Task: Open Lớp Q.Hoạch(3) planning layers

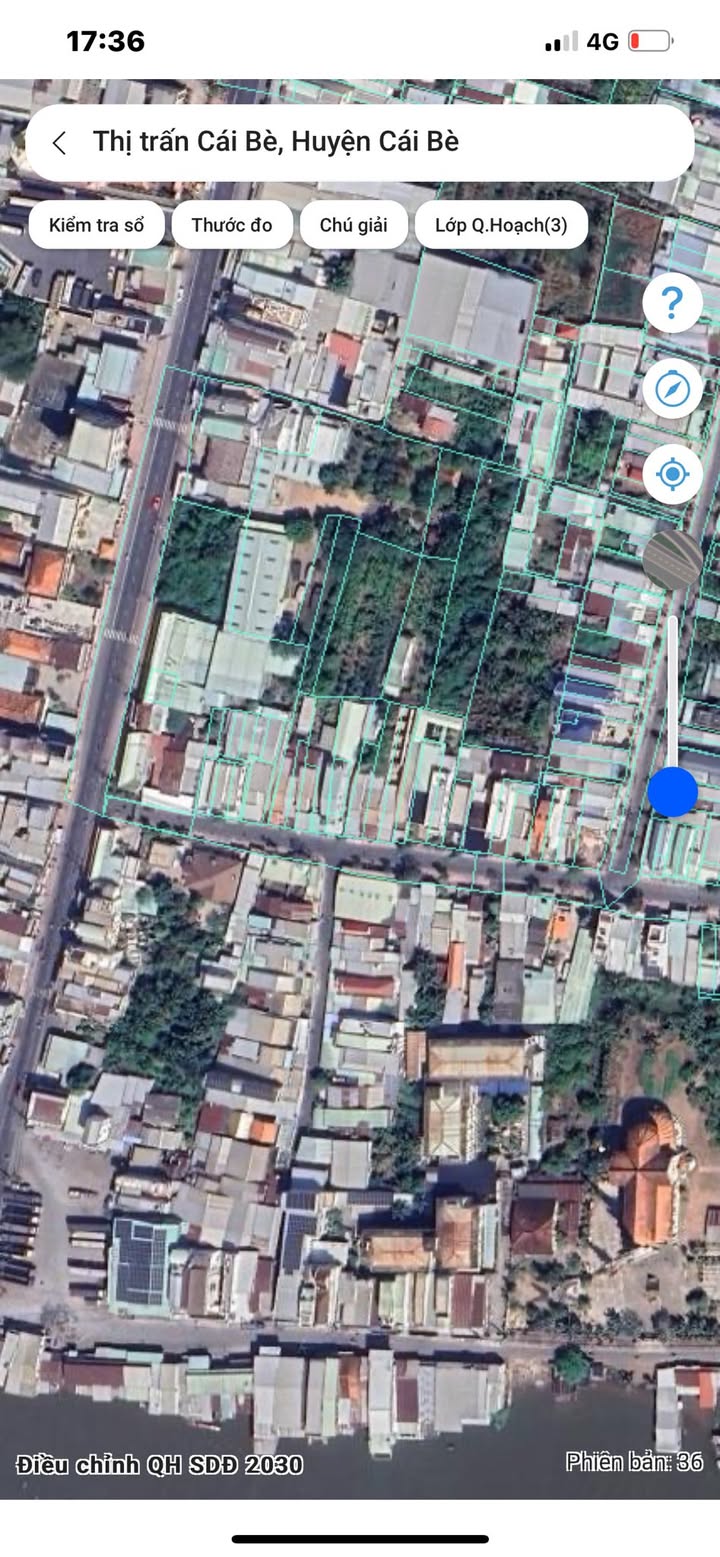Action: (501, 225)
